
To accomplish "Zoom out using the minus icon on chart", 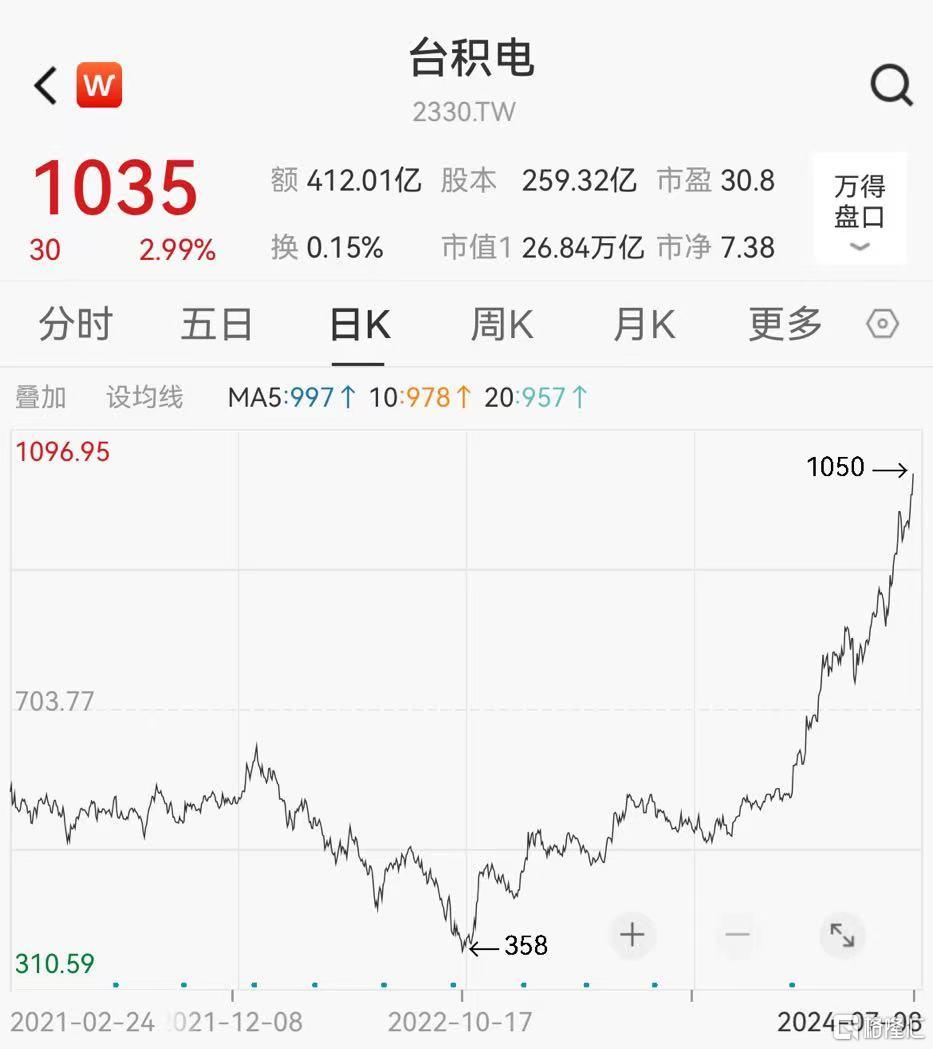I will click(x=737, y=934).
